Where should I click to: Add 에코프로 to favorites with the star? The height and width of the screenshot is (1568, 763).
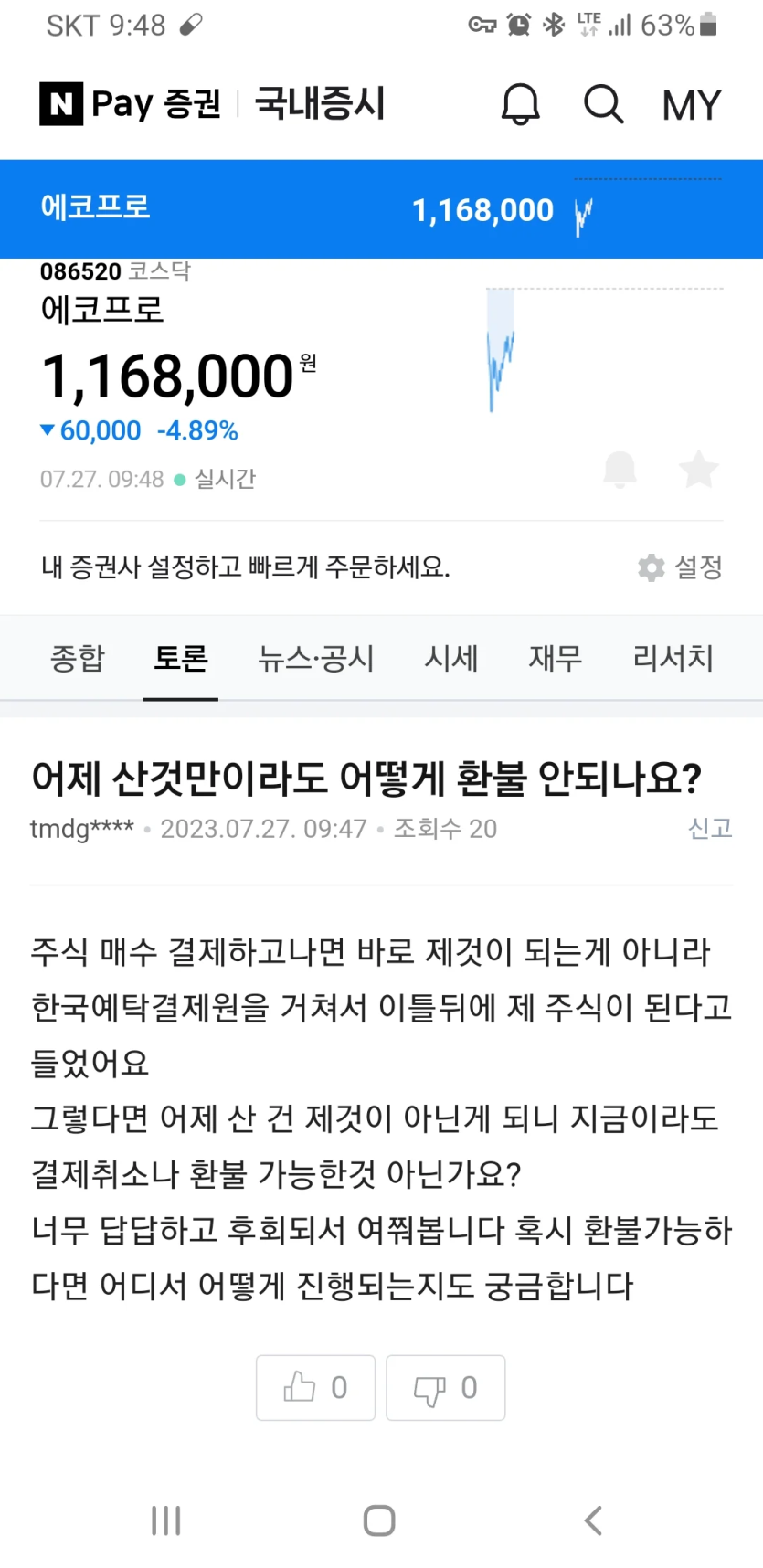coord(698,470)
